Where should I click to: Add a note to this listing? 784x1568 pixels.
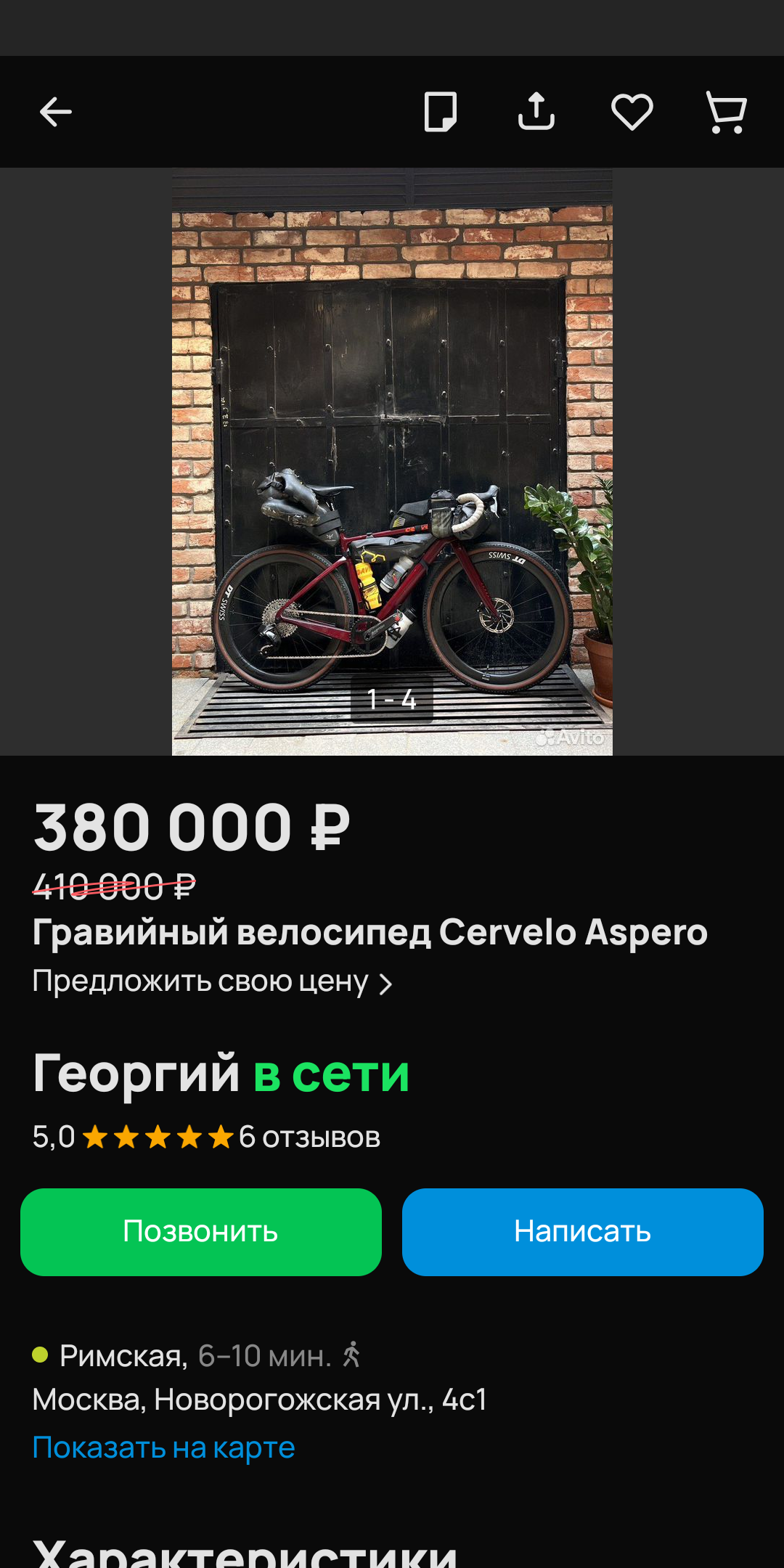(x=441, y=112)
